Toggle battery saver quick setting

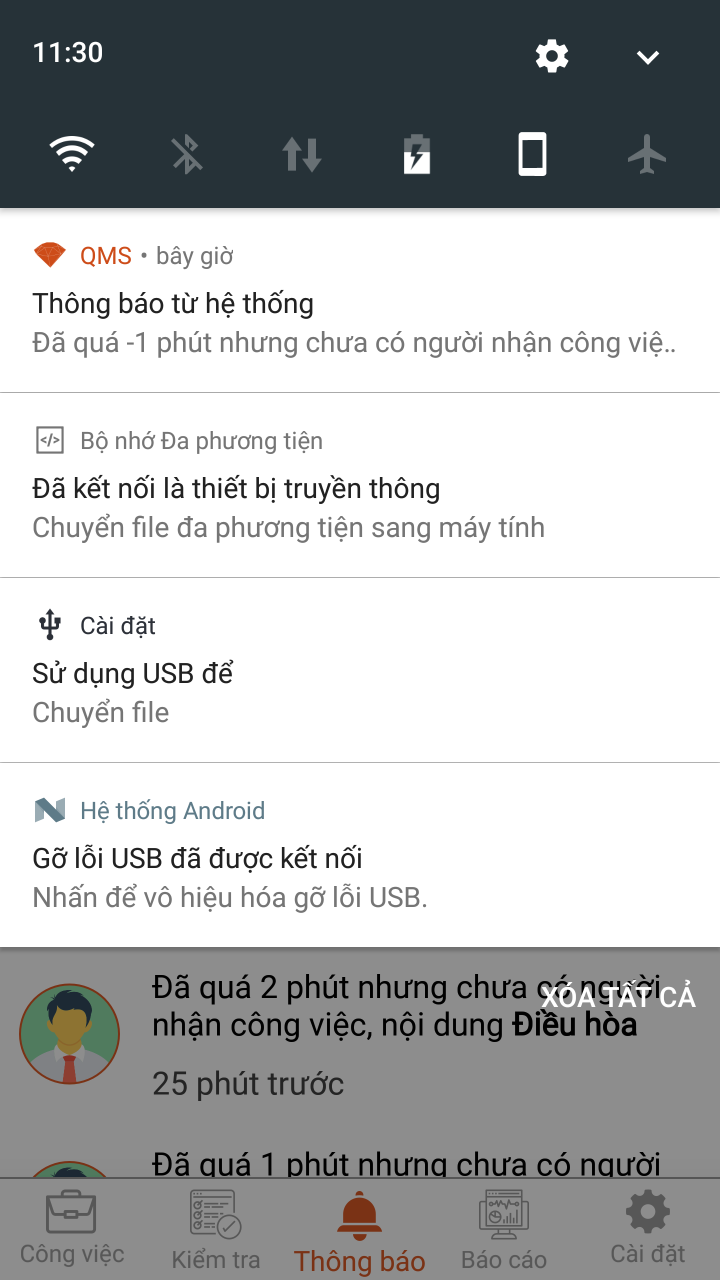pyautogui.click(x=417, y=155)
